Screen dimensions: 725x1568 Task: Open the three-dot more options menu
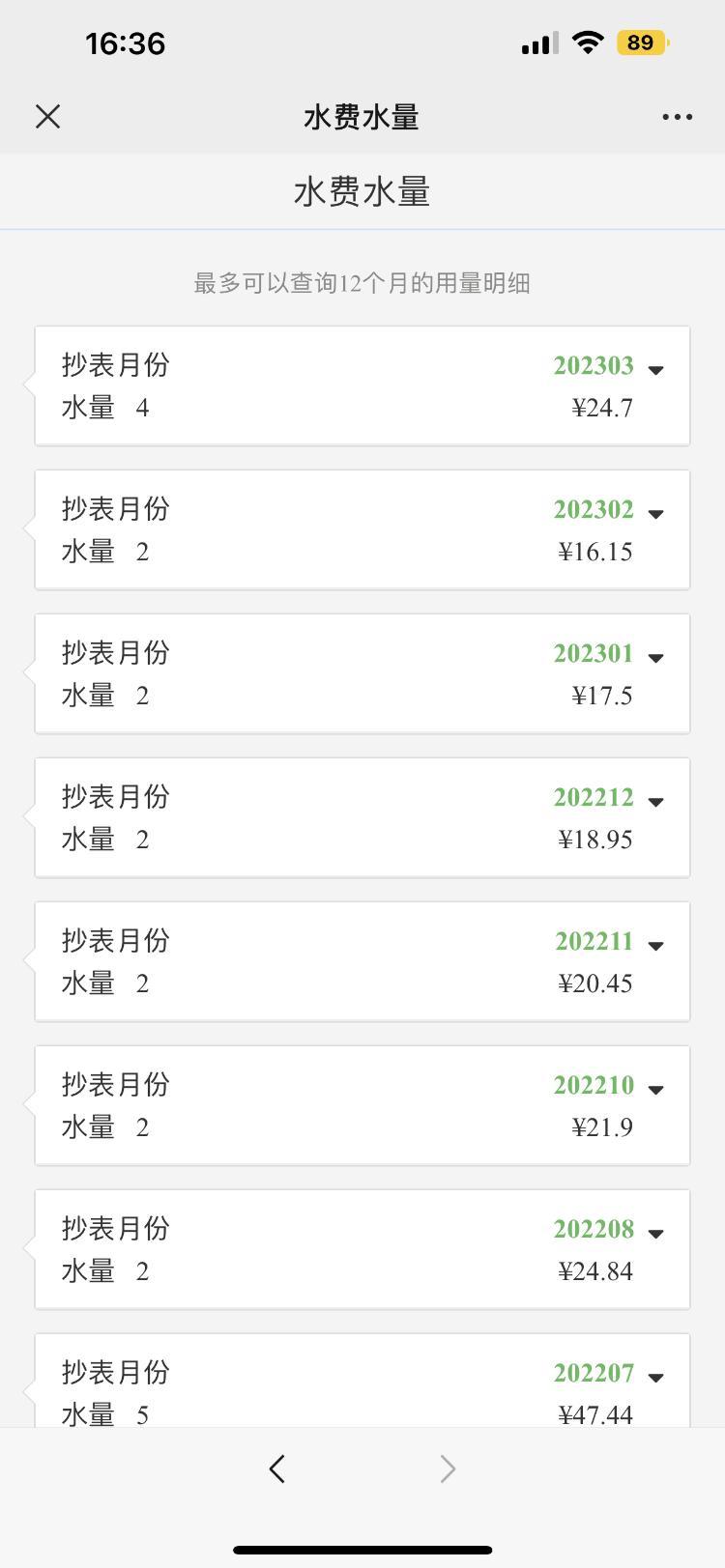pos(677,117)
